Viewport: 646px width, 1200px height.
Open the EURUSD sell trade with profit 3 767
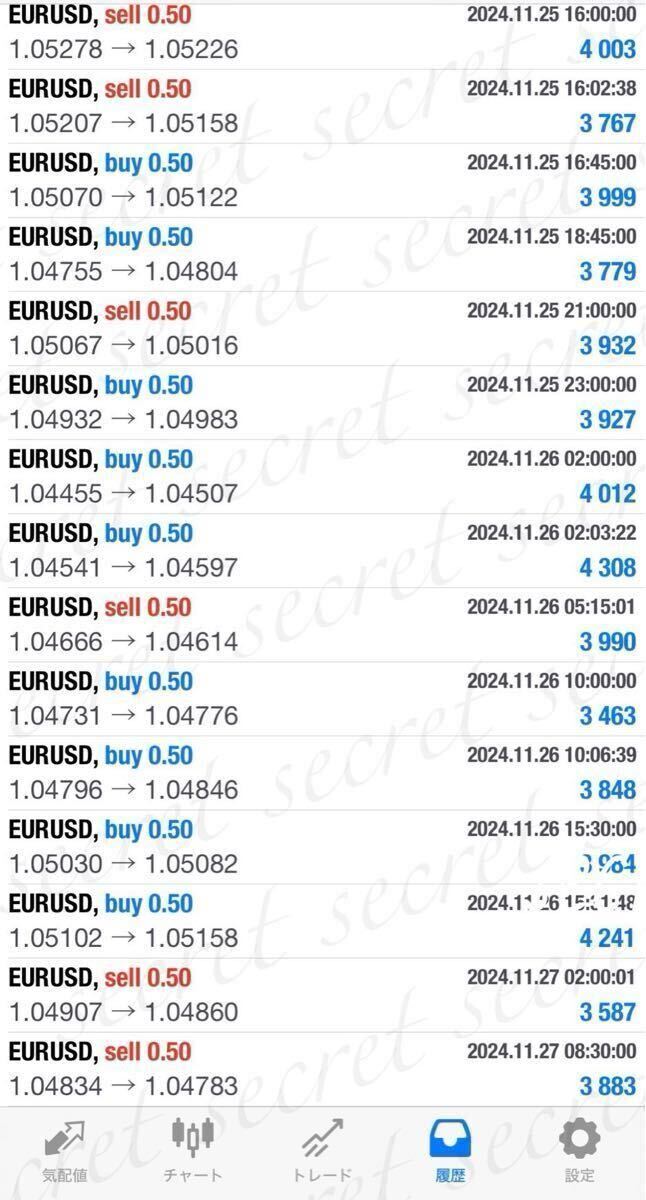click(x=323, y=107)
